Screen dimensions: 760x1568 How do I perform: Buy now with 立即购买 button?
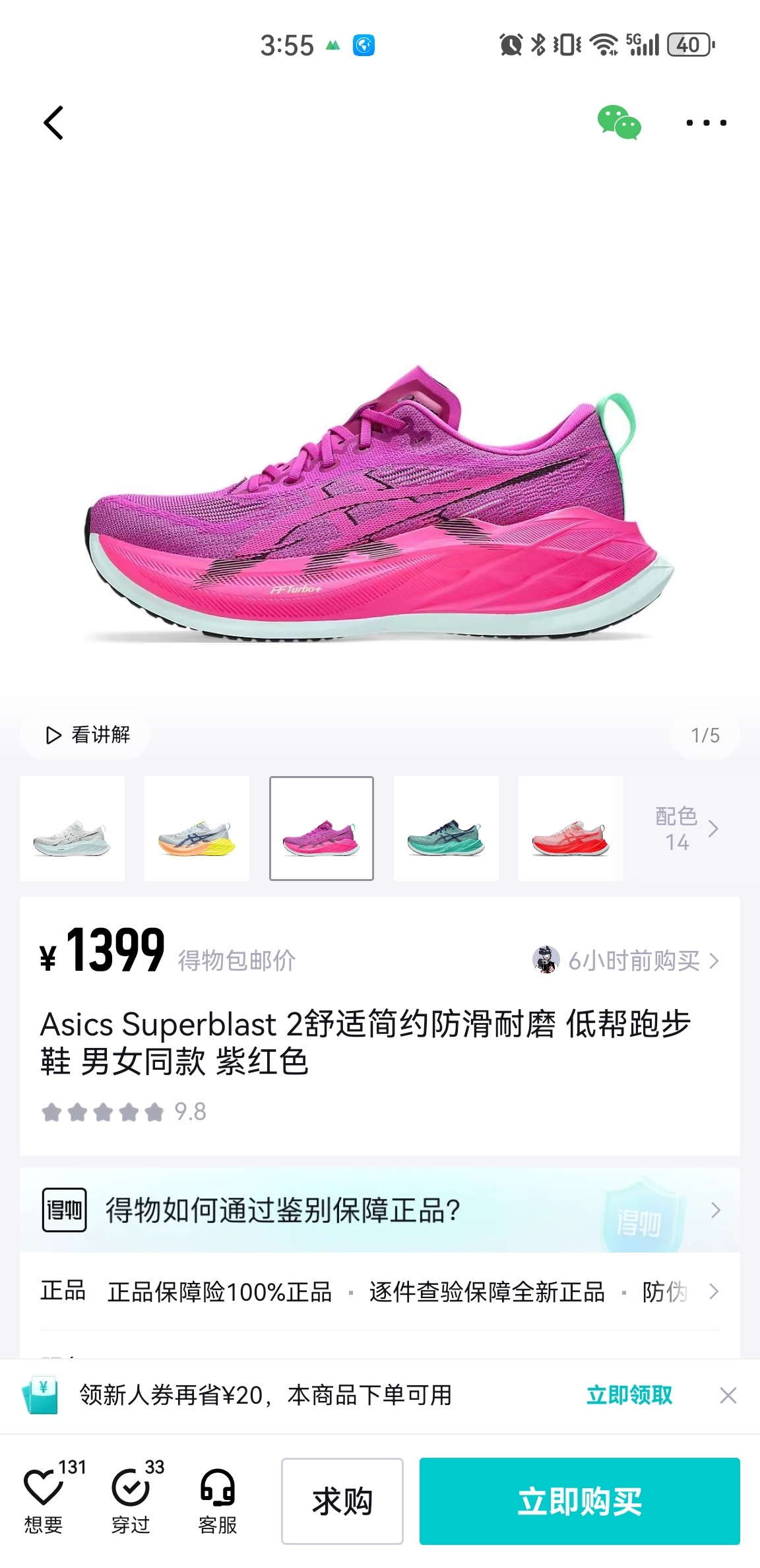579,1501
